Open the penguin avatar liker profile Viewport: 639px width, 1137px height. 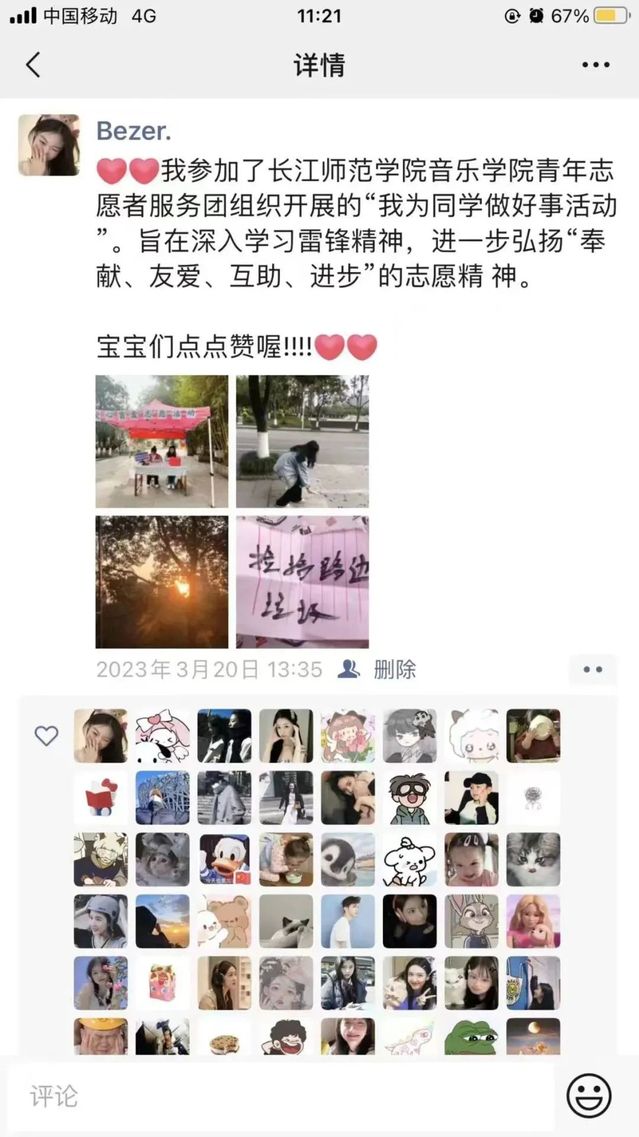(348, 859)
